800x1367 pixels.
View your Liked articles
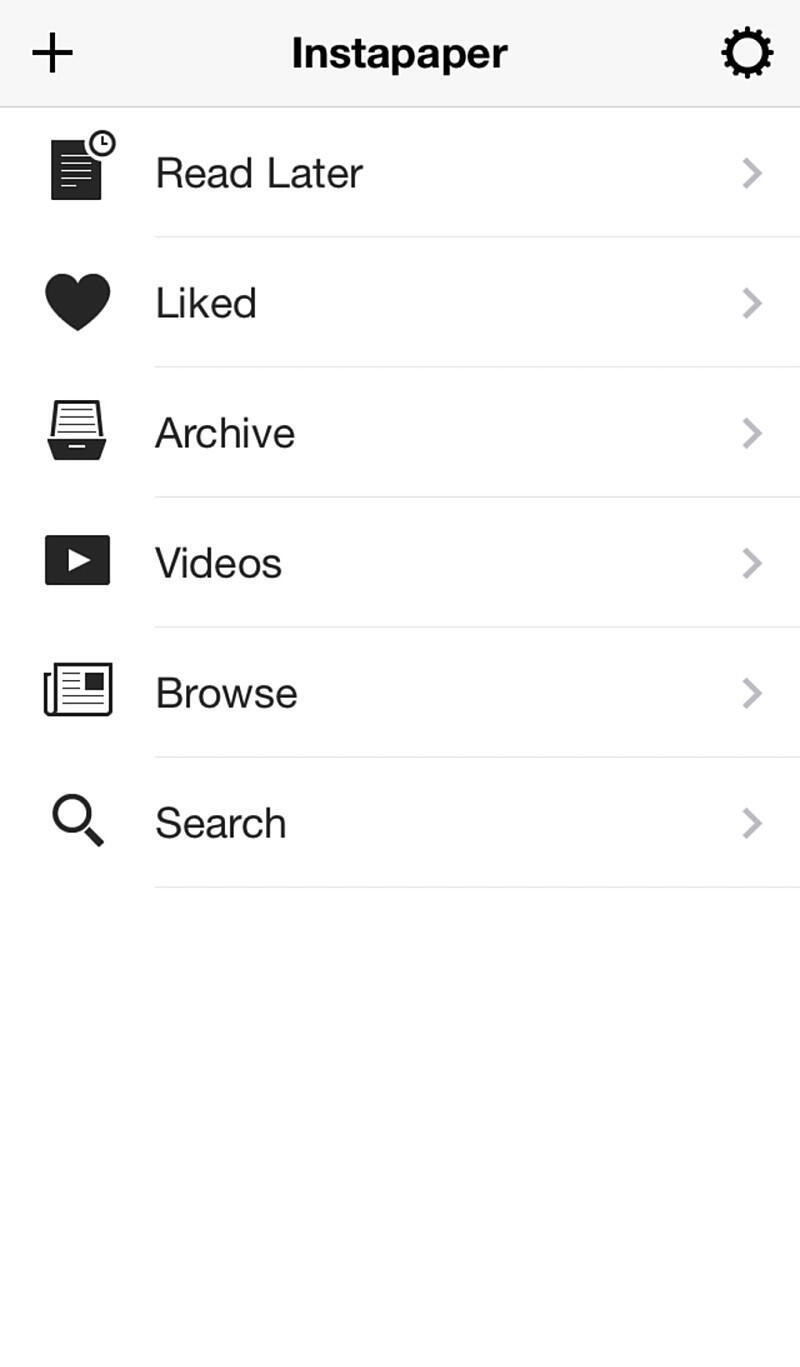[x=400, y=303]
